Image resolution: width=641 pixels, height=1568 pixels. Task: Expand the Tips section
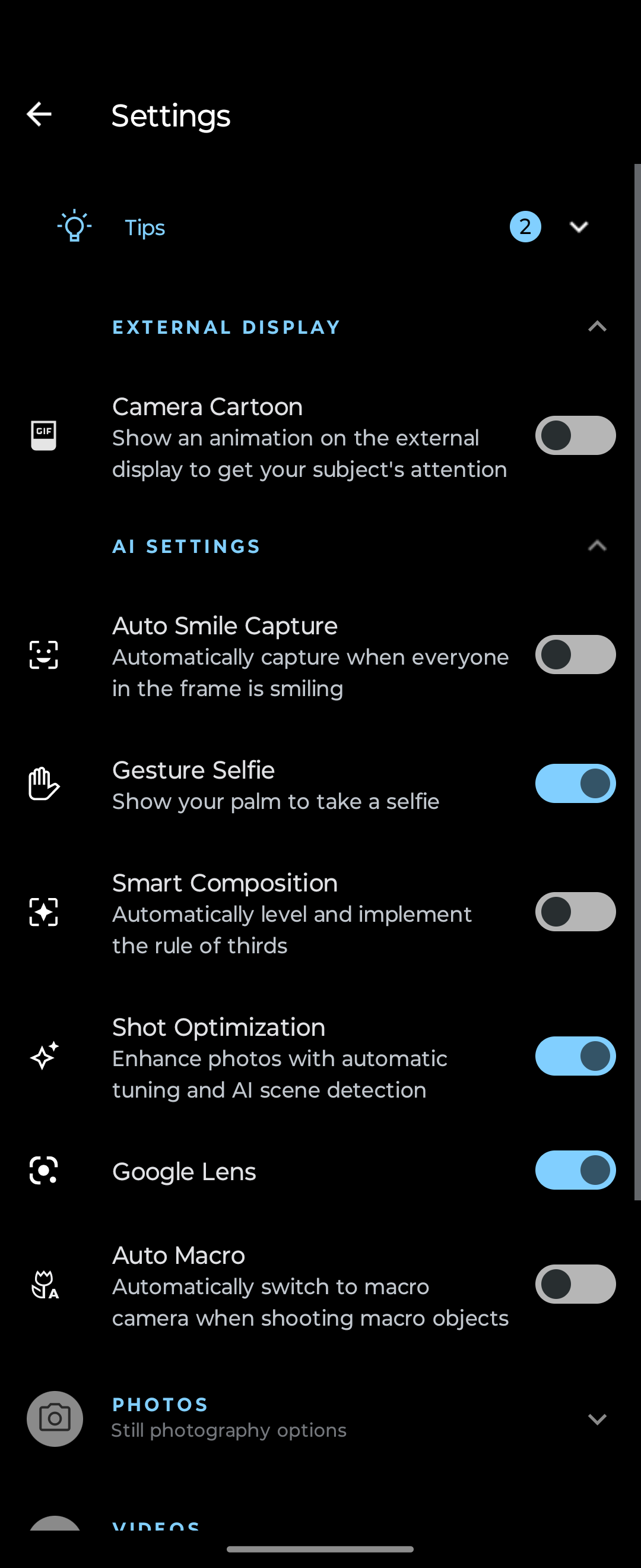[578, 227]
